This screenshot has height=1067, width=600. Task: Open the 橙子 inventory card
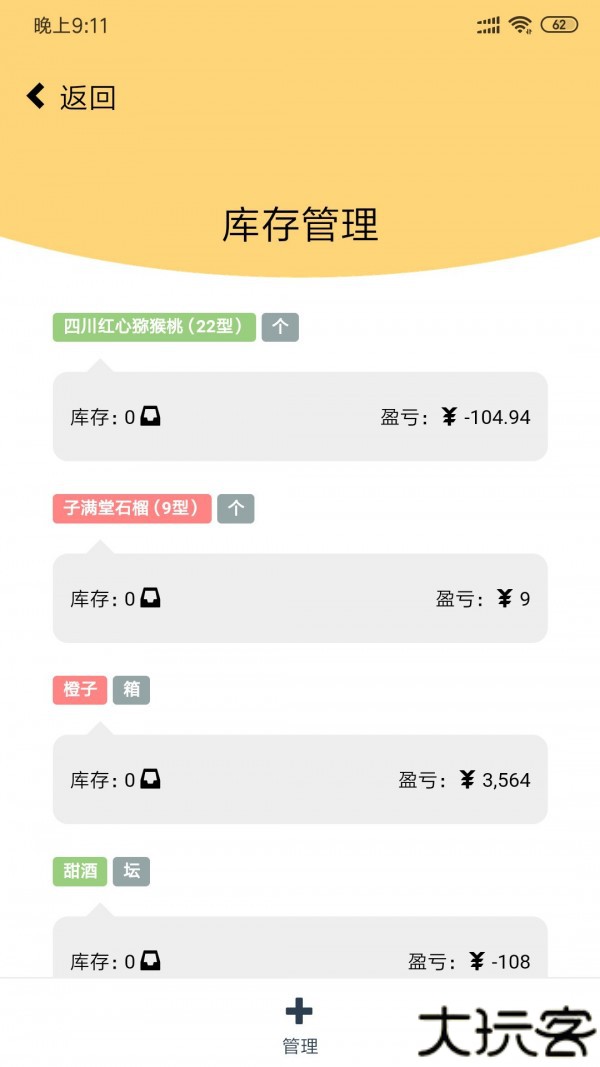[x=300, y=780]
